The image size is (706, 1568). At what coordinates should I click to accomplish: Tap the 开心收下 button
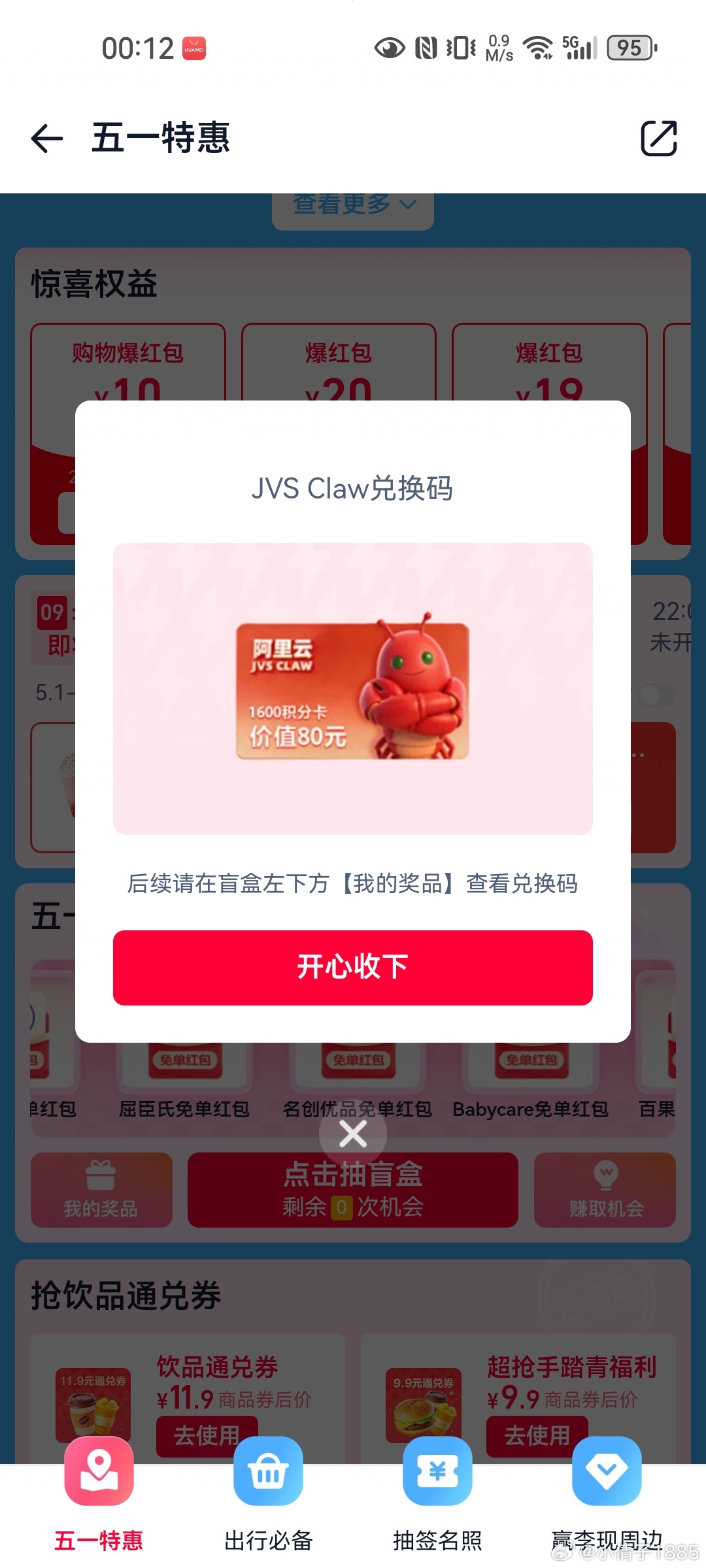pyautogui.click(x=352, y=968)
